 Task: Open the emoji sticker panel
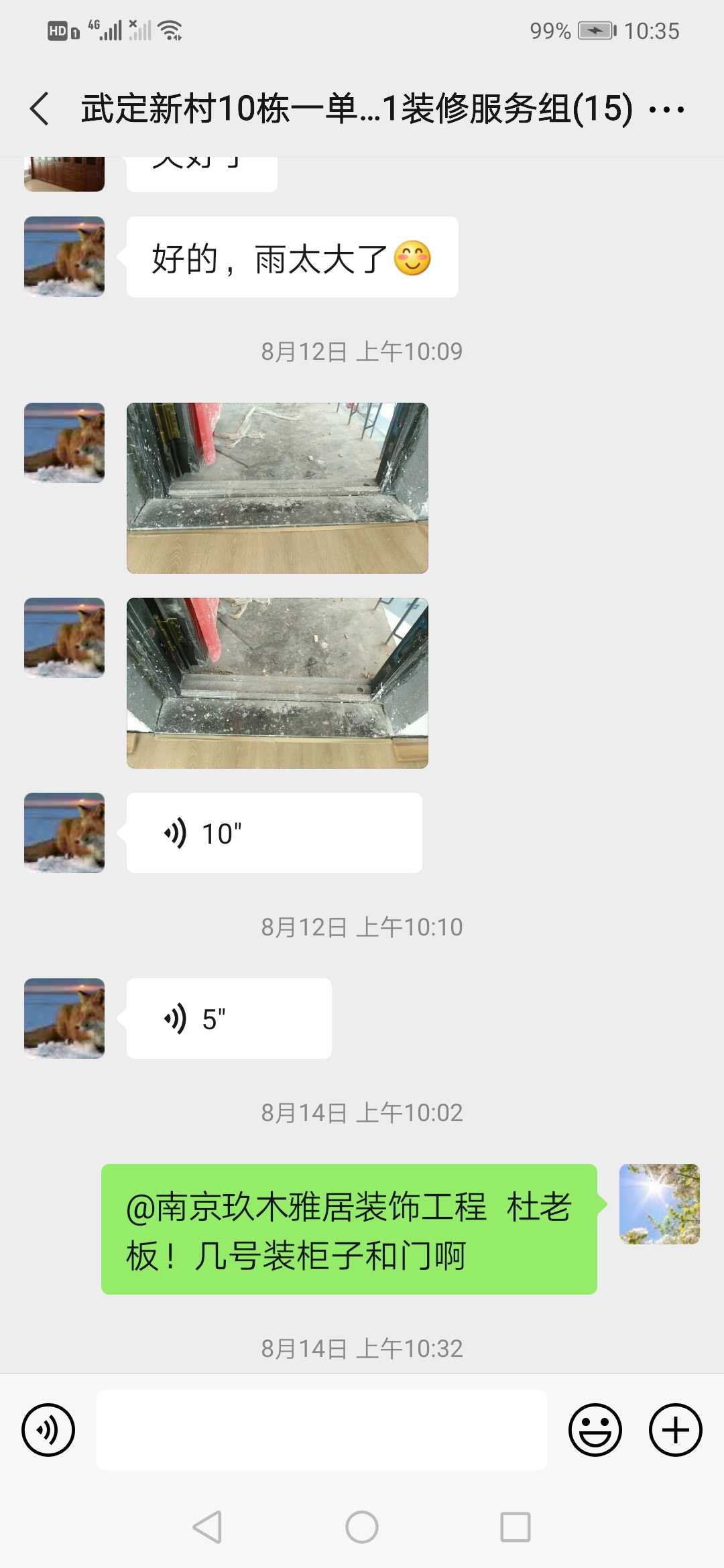(x=595, y=1430)
